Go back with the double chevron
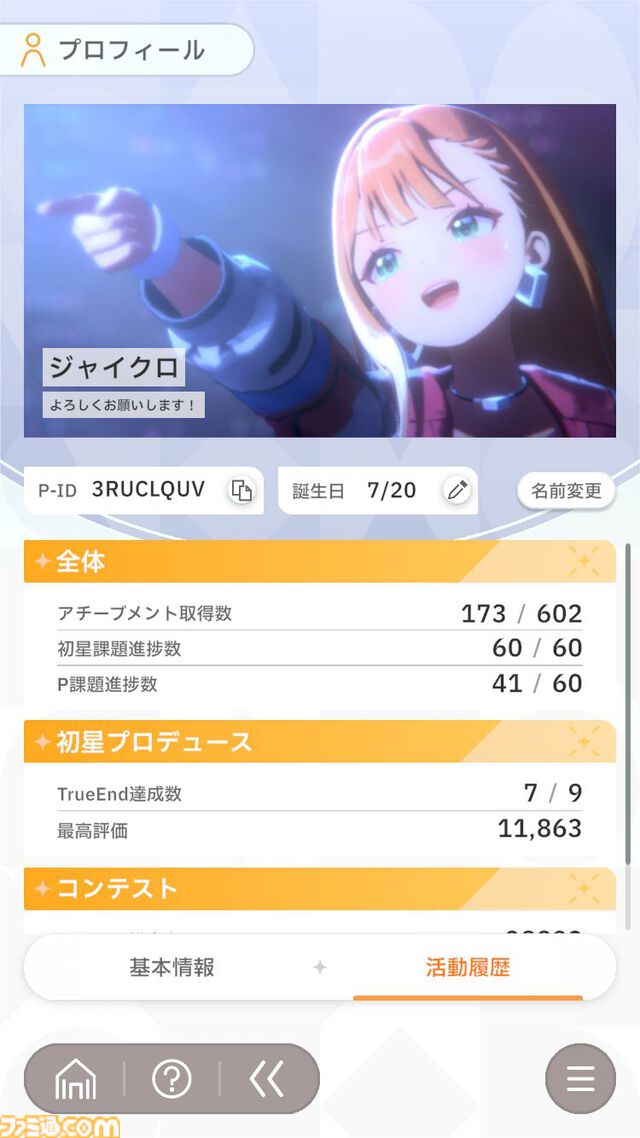Screen dimensions: 640x1138 267,1079
